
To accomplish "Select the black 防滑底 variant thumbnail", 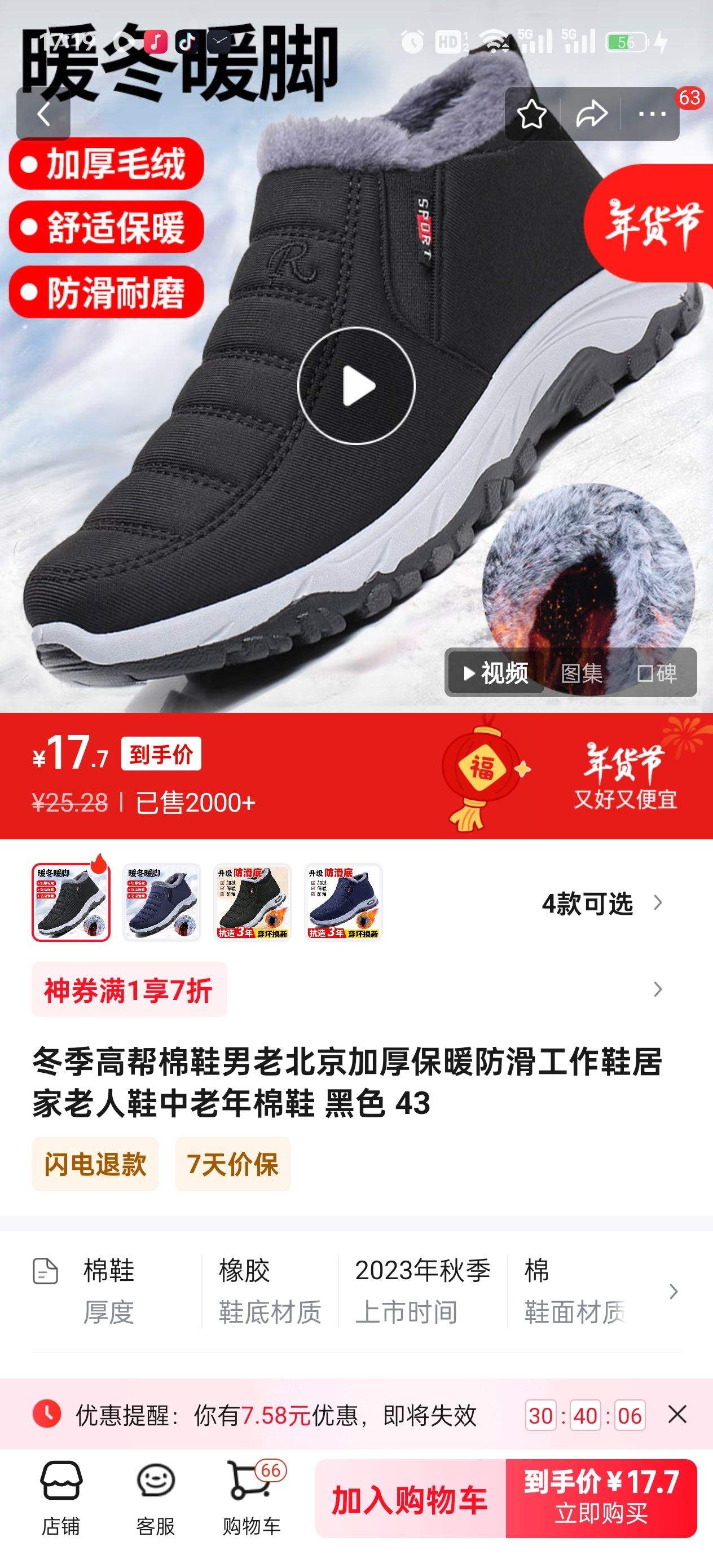I will pos(253,902).
